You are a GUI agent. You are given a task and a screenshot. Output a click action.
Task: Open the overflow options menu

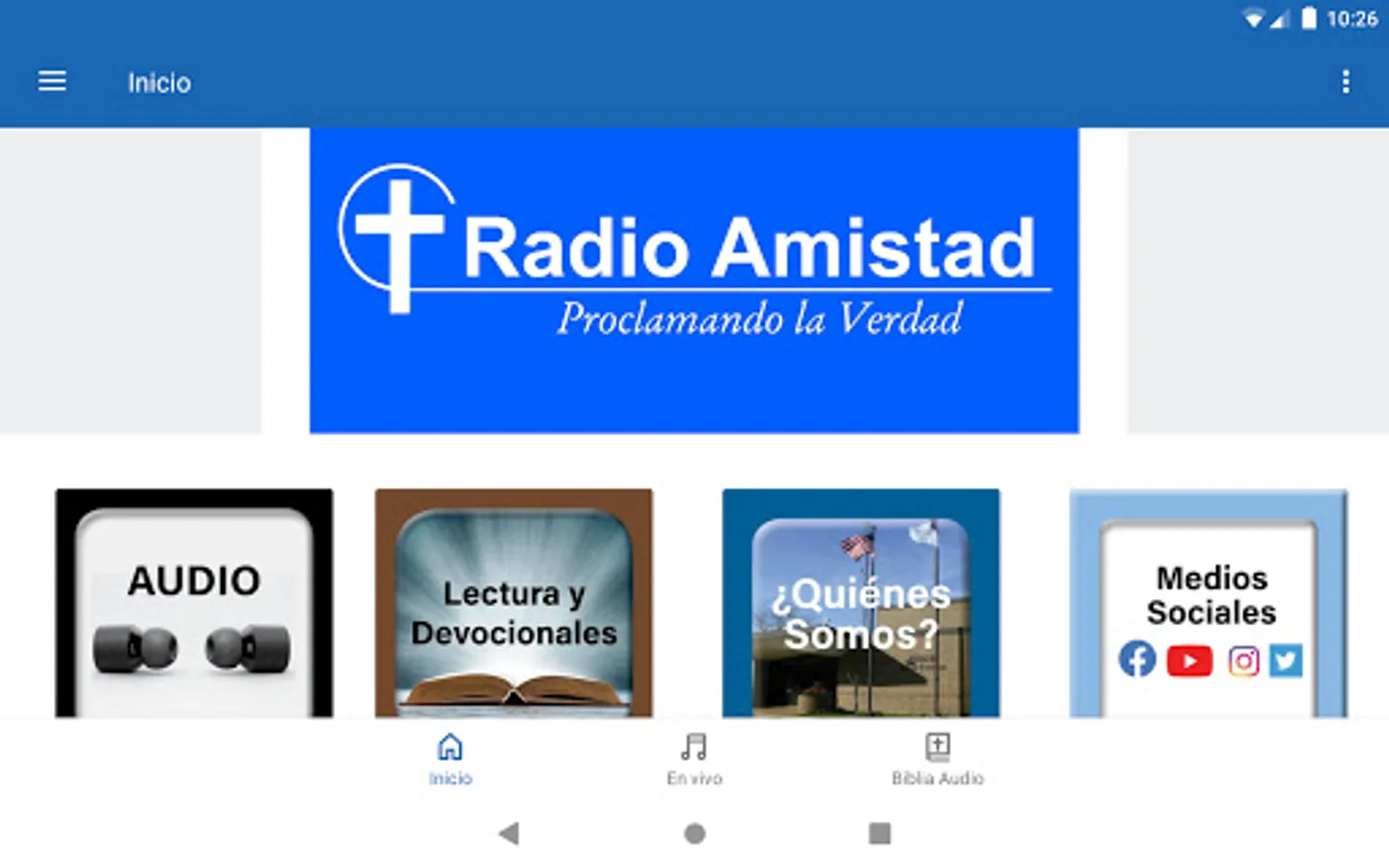(1346, 82)
